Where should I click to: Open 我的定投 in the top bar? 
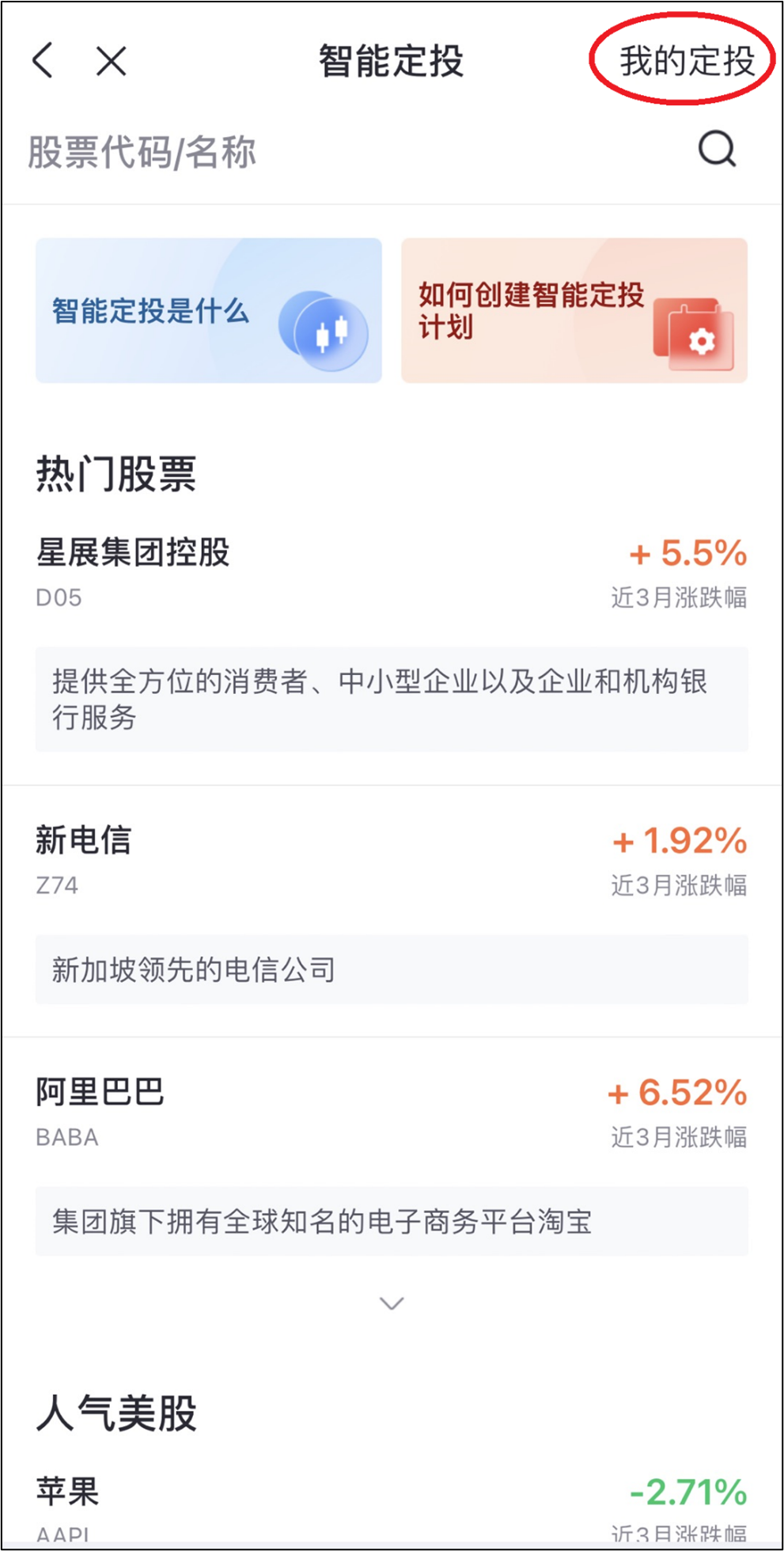tap(687, 61)
